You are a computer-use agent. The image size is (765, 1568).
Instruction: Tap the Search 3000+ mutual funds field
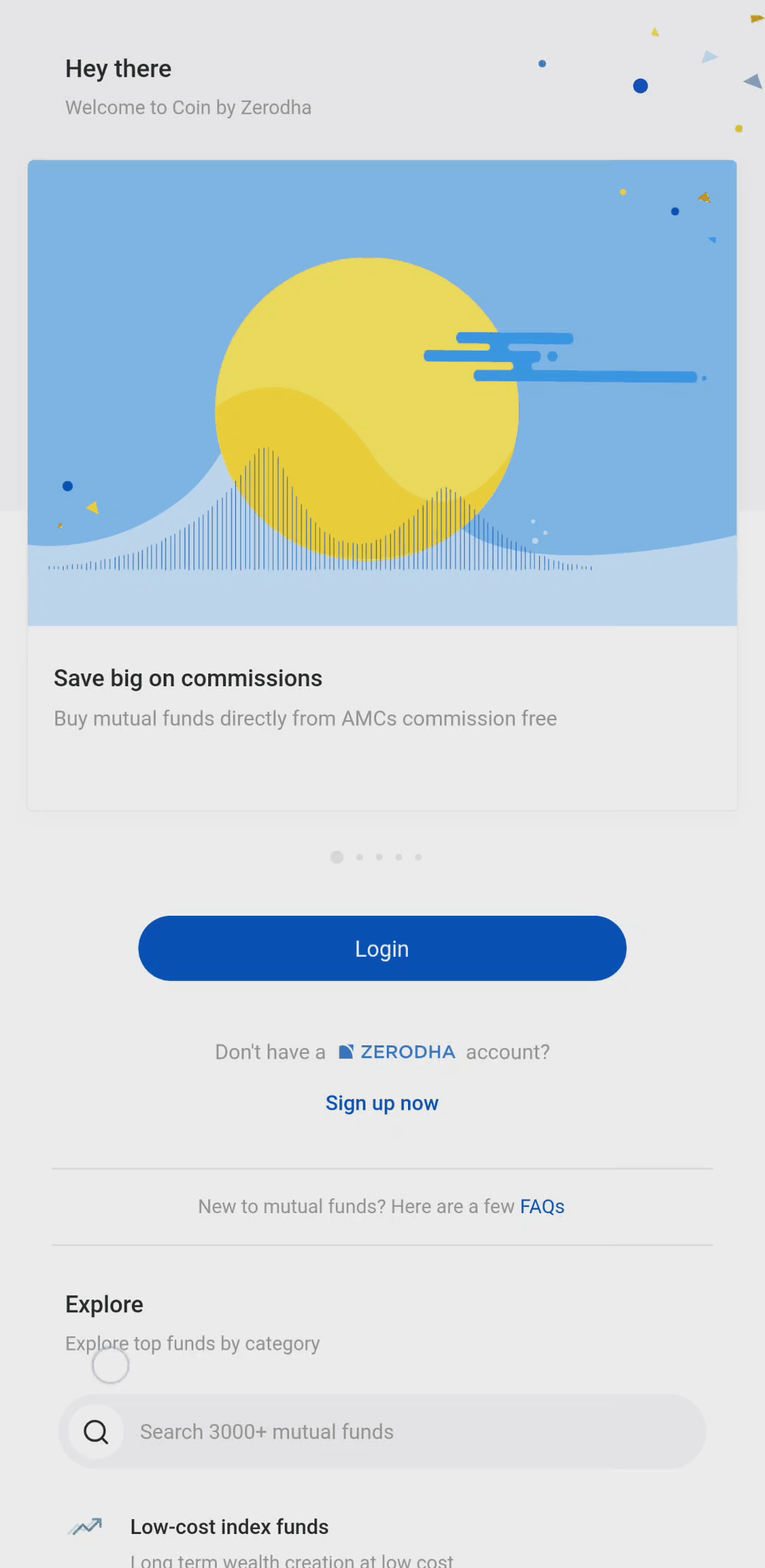coord(382,1431)
